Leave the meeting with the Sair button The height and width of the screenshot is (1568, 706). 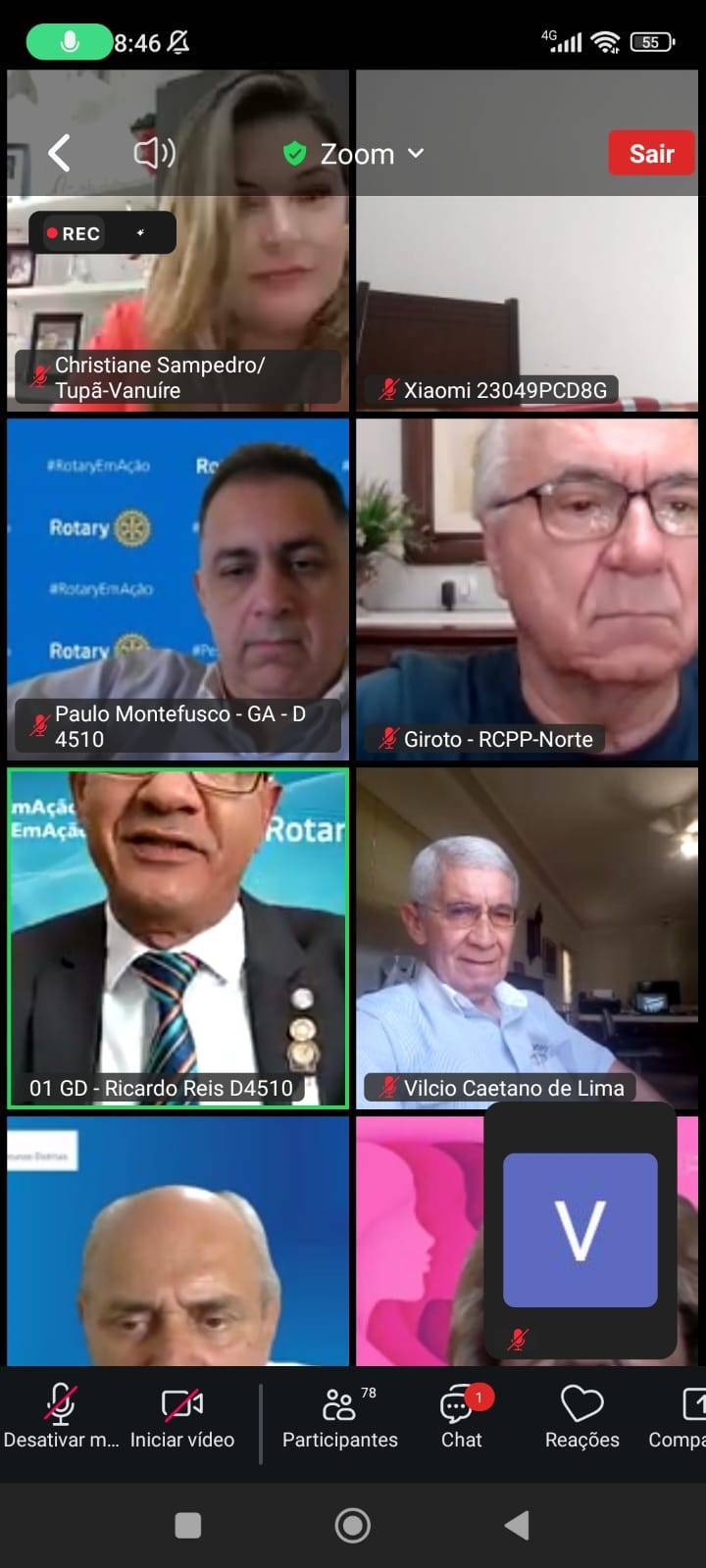point(651,154)
